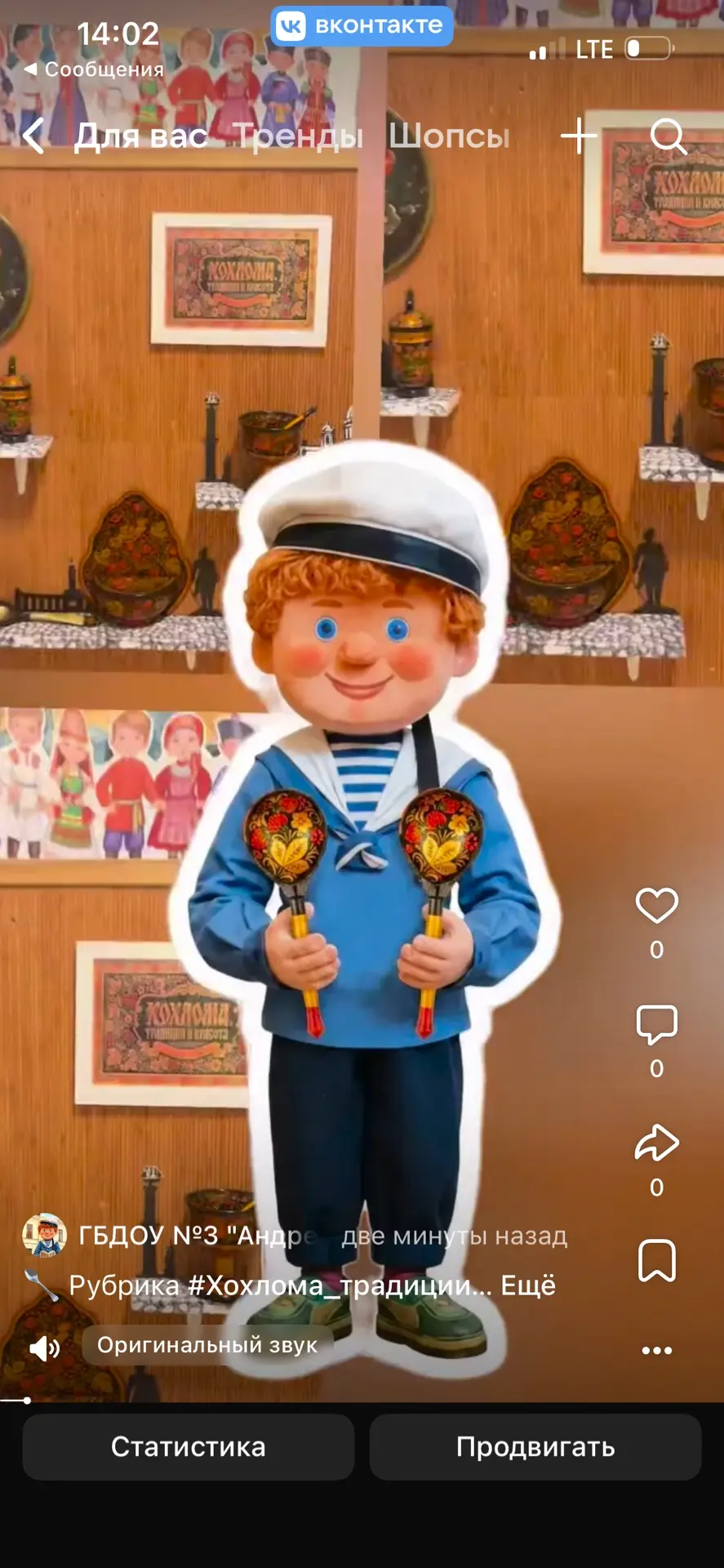Create a new clip with plus icon
This screenshot has width=724, height=1568.
pos(579,136)
